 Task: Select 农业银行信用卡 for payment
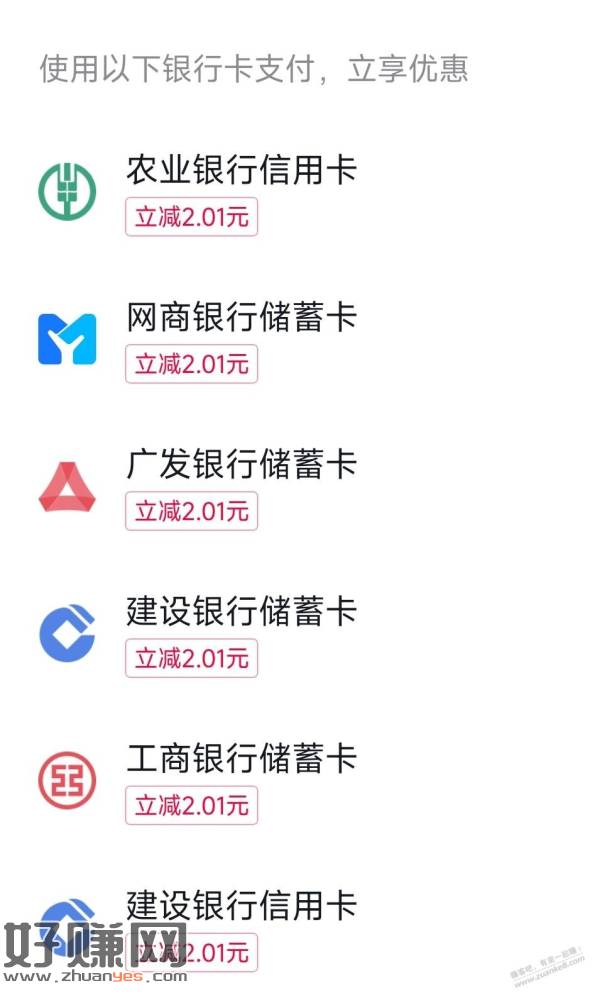[241, 171]
